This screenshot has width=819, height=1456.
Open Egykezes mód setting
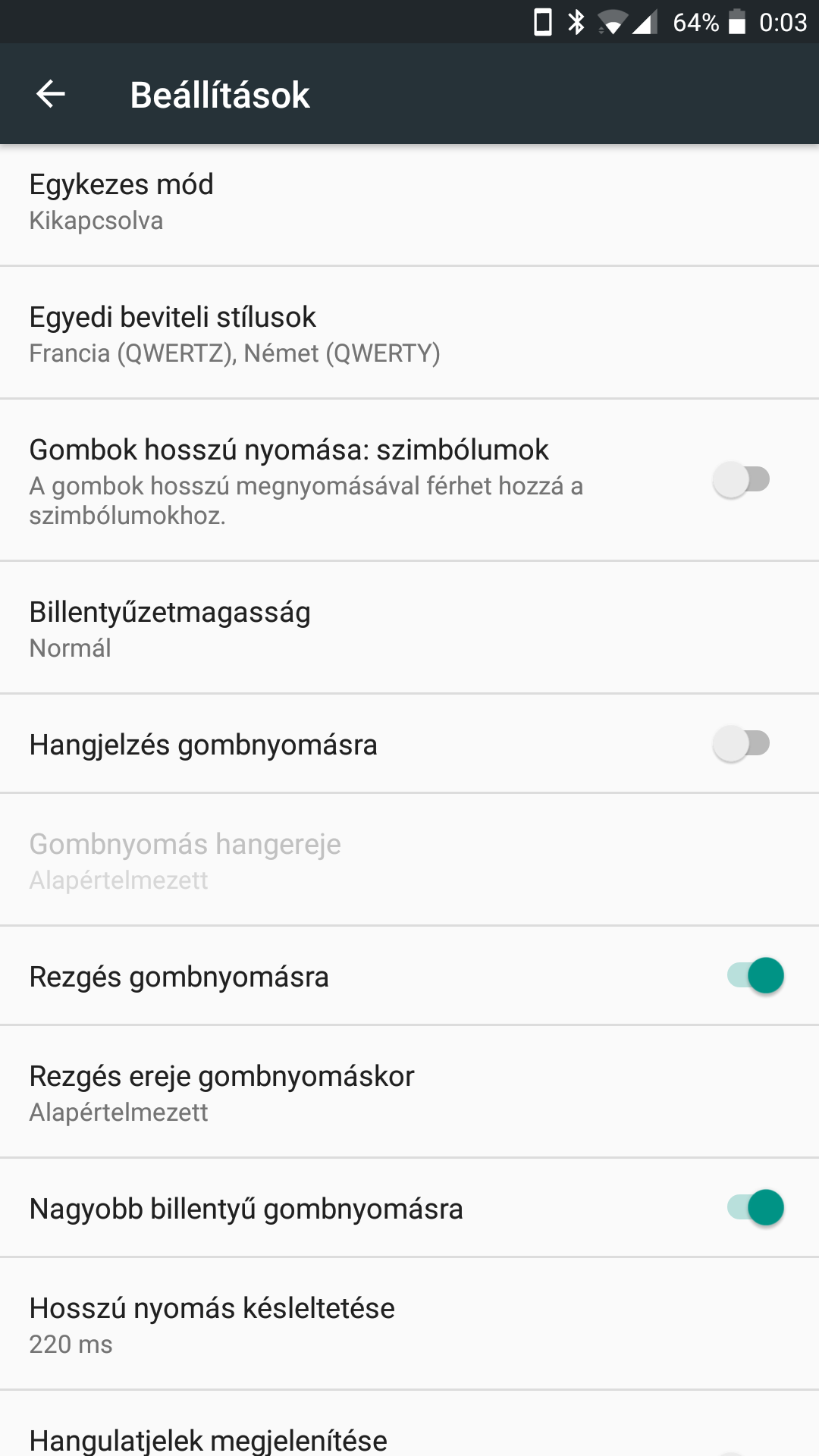(409, 202)
